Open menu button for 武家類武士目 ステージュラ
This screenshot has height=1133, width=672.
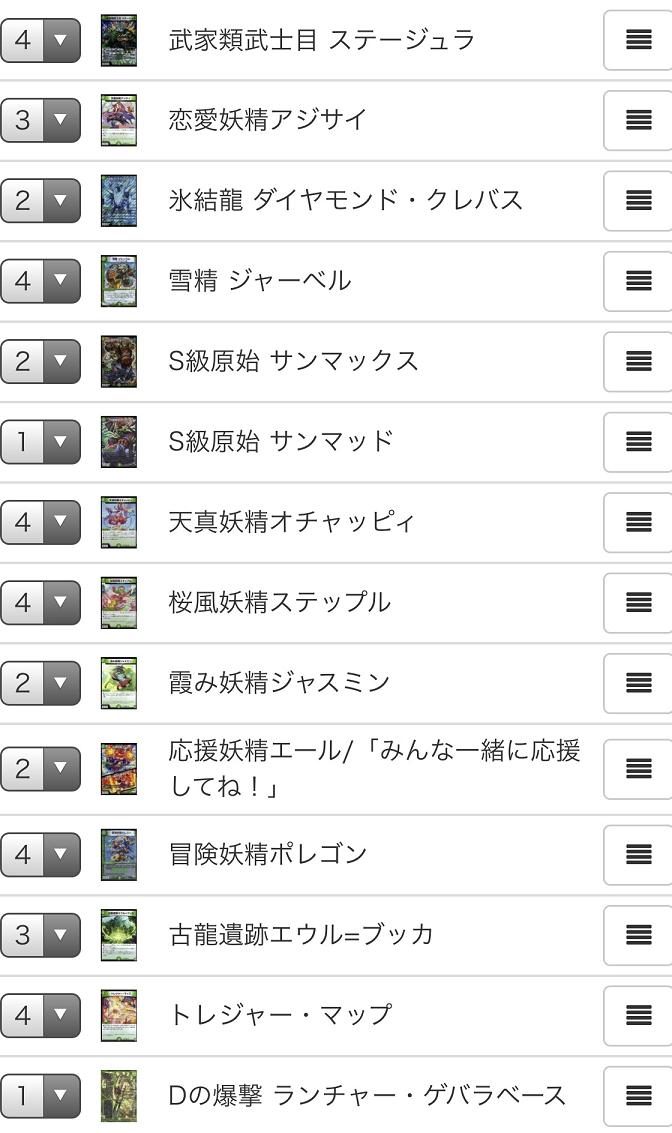click(x=638, y=40)
